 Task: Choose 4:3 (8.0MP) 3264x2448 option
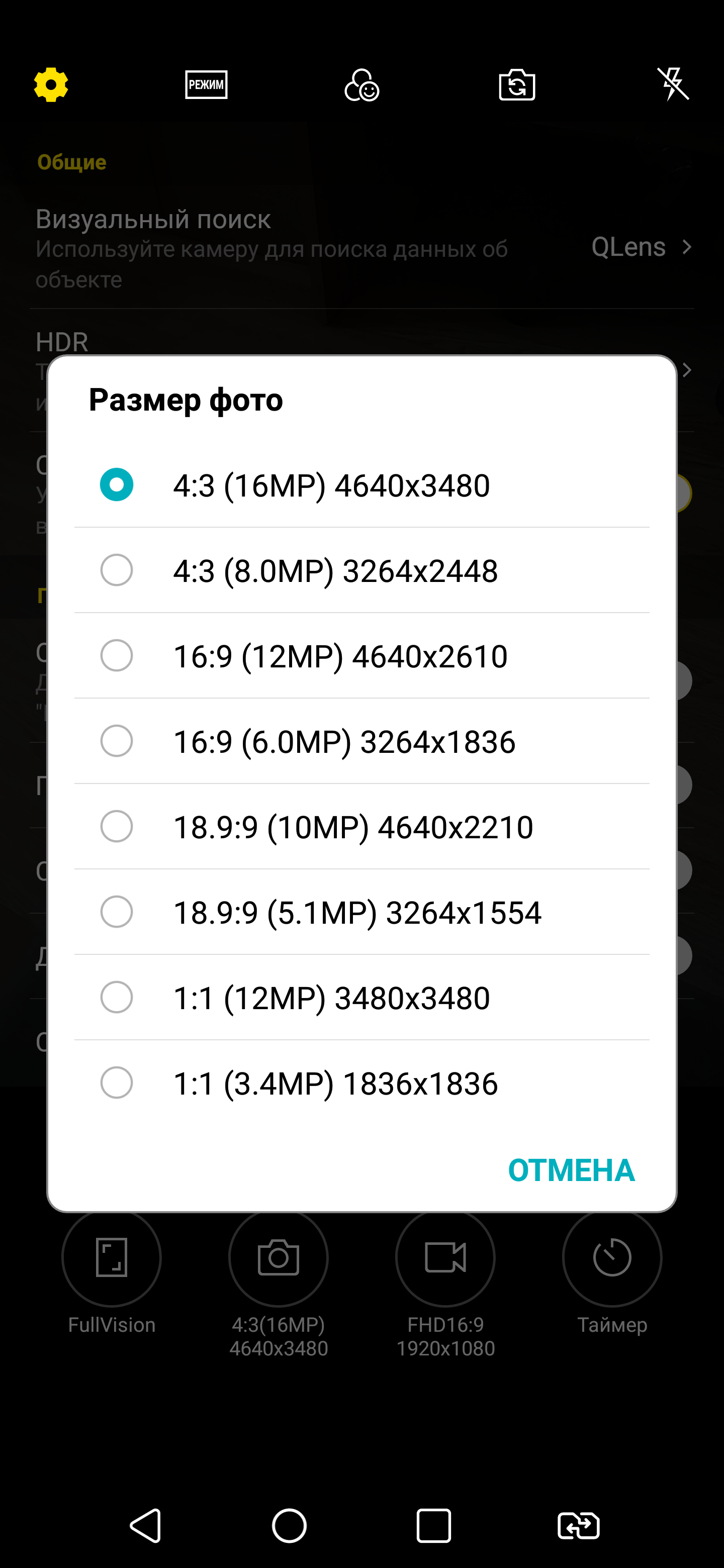(x=360, y=570)
